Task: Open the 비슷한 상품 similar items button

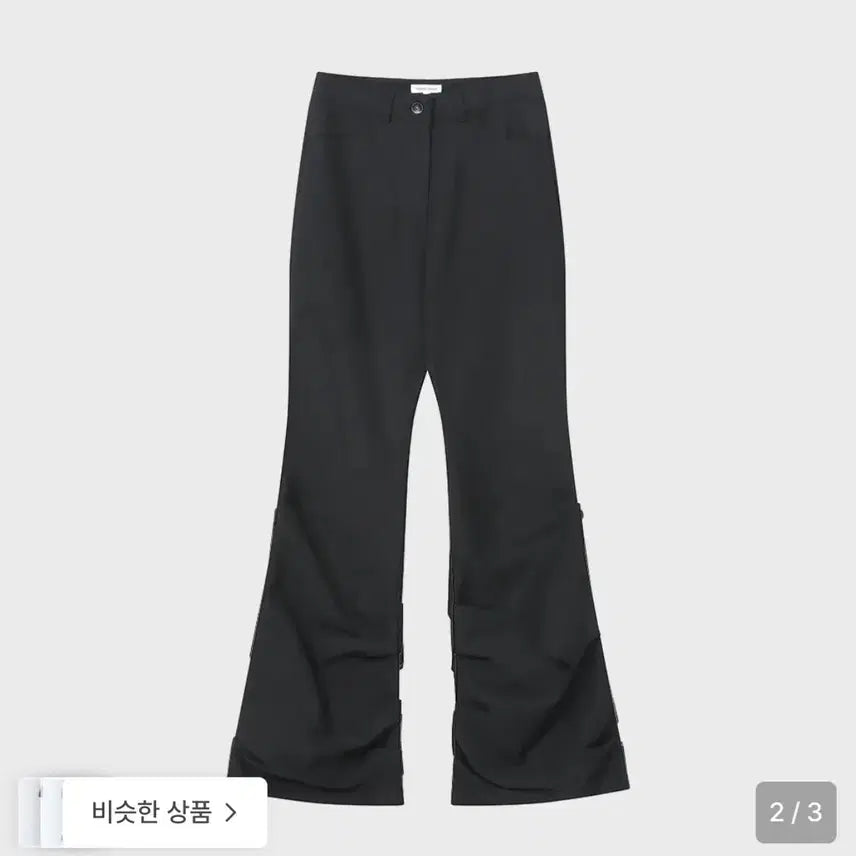Action: (x=163, y=812)
